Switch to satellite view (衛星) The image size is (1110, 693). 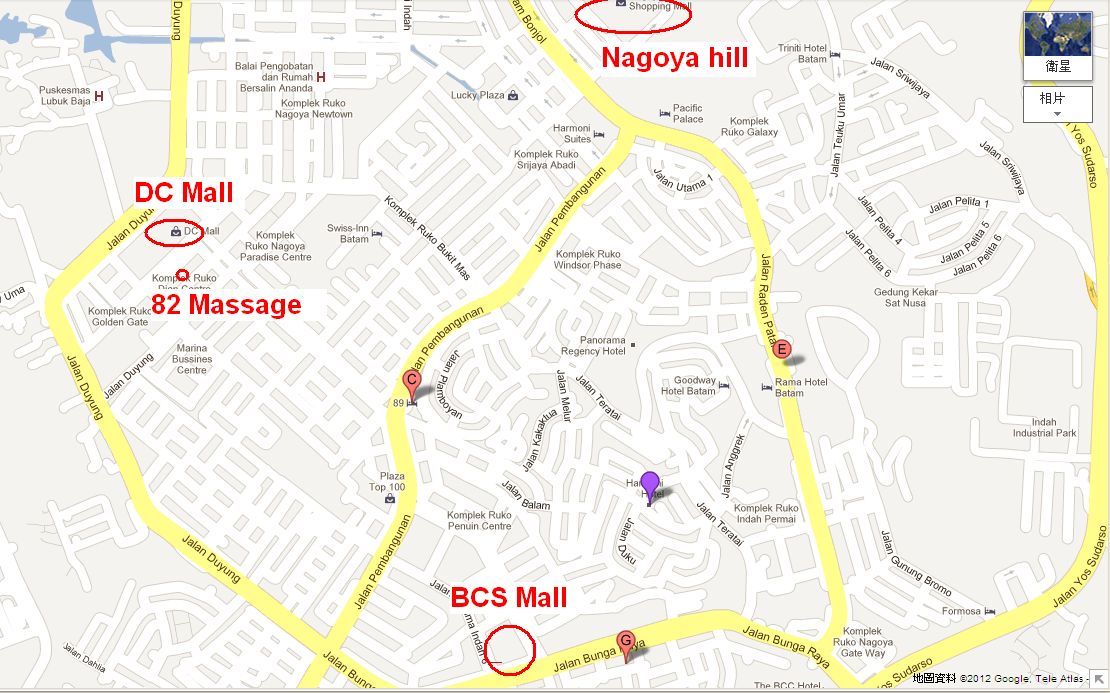click(x=1057, y=46)
